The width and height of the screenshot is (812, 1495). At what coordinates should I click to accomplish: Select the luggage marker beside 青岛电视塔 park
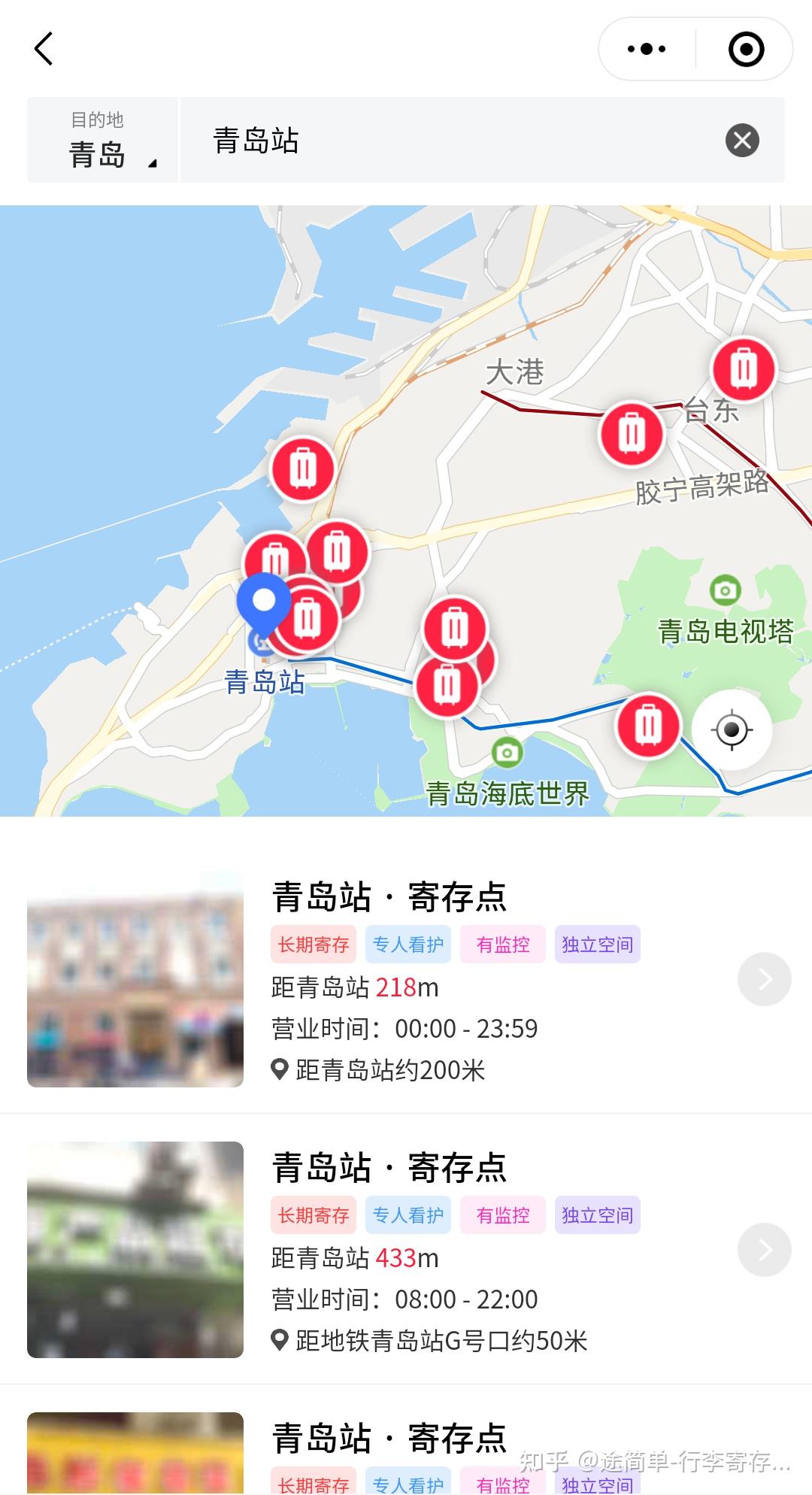click(648, 726)
